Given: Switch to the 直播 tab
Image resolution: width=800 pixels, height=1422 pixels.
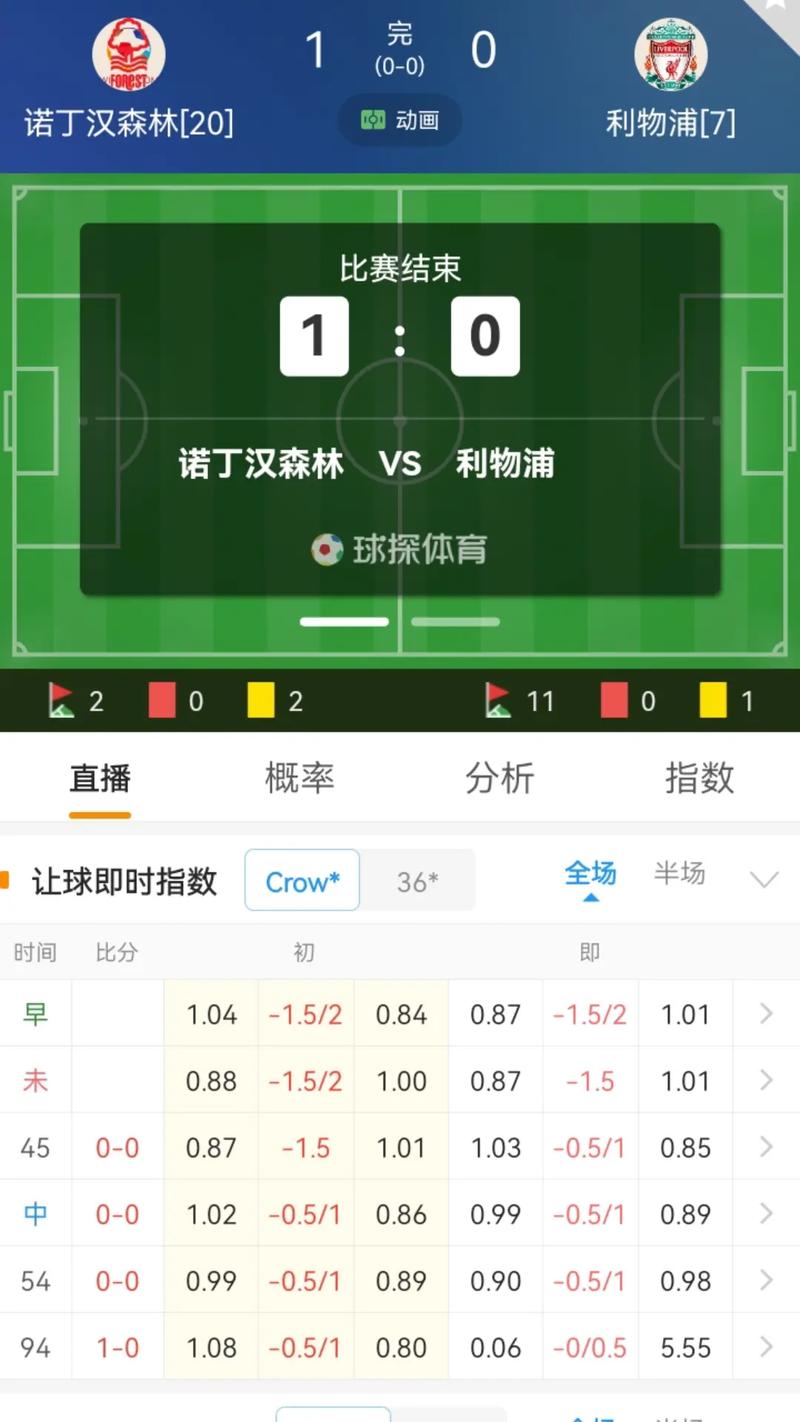Looking at the screenshot, I should click(100, 778).
